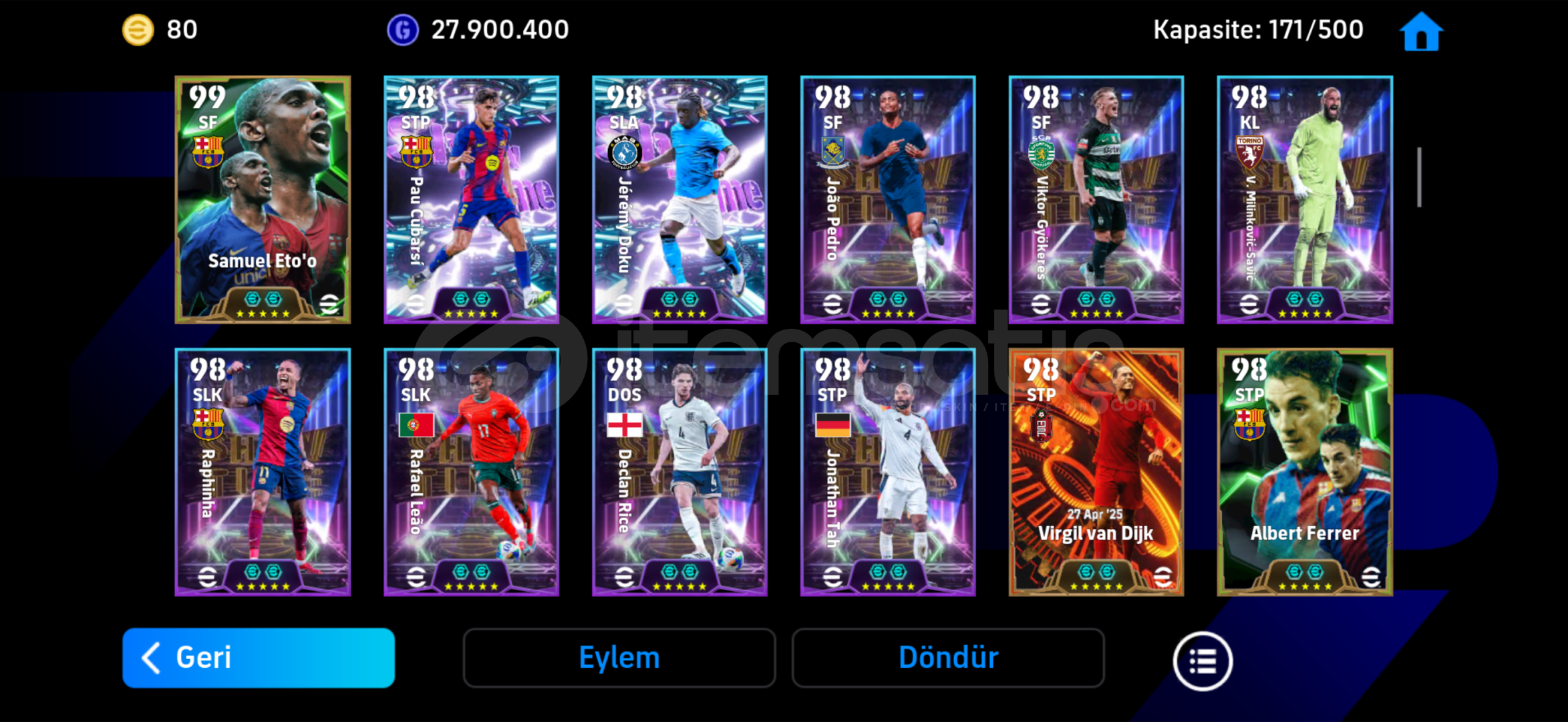
Task: Select the Samuel Eto'o card
Action: pyautogui.click(x=263, y=199)
